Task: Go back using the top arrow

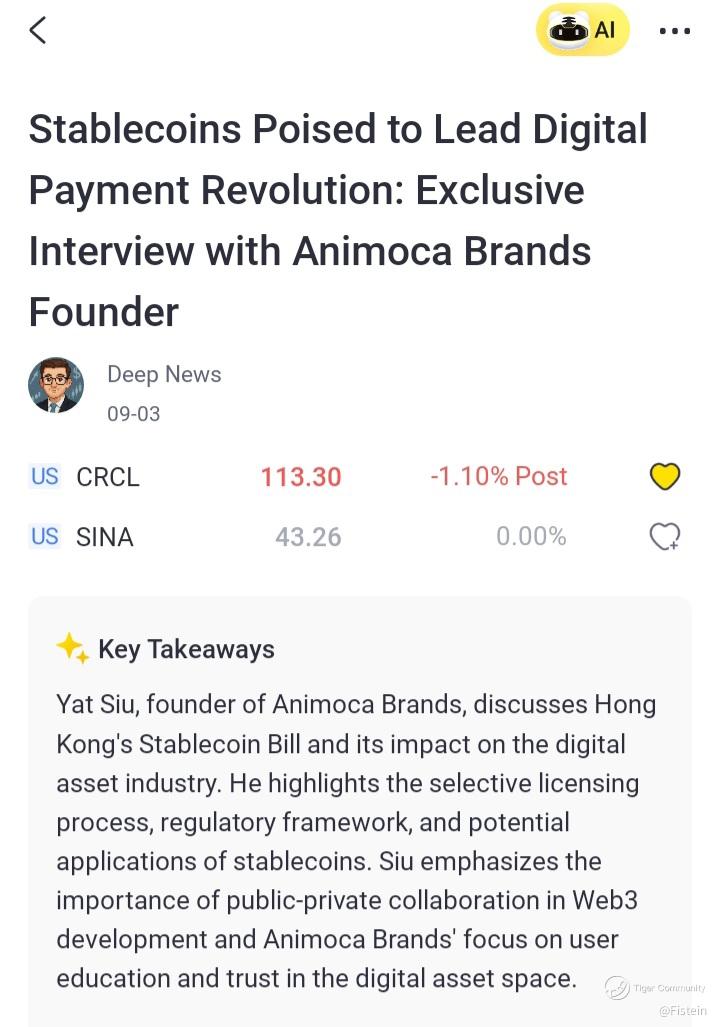Action: [x=38, y=30]
